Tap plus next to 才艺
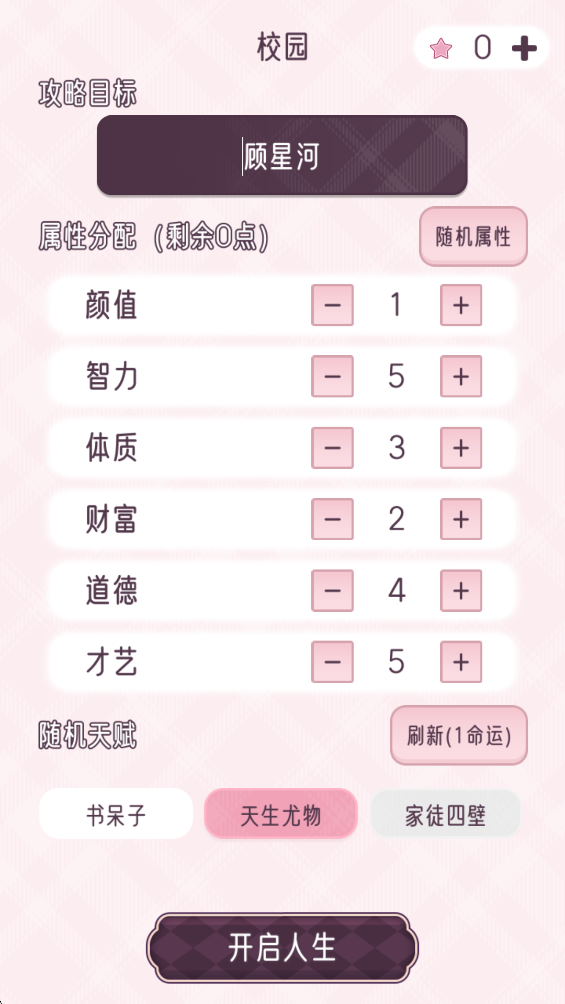Image resolution: width=565 pixels, height=1004 pixels. coord(461,661)
